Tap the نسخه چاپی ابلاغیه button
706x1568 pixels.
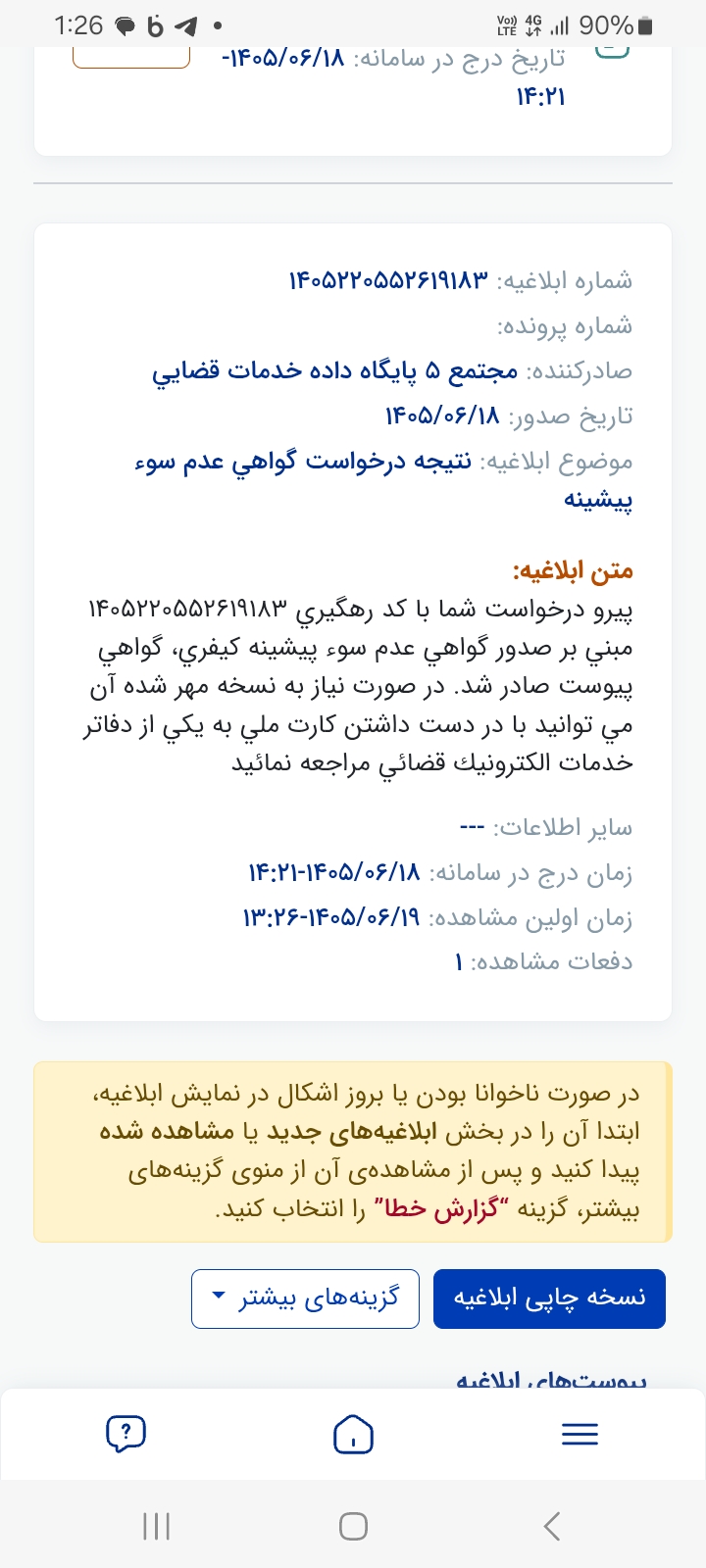tap(549, 1298)
